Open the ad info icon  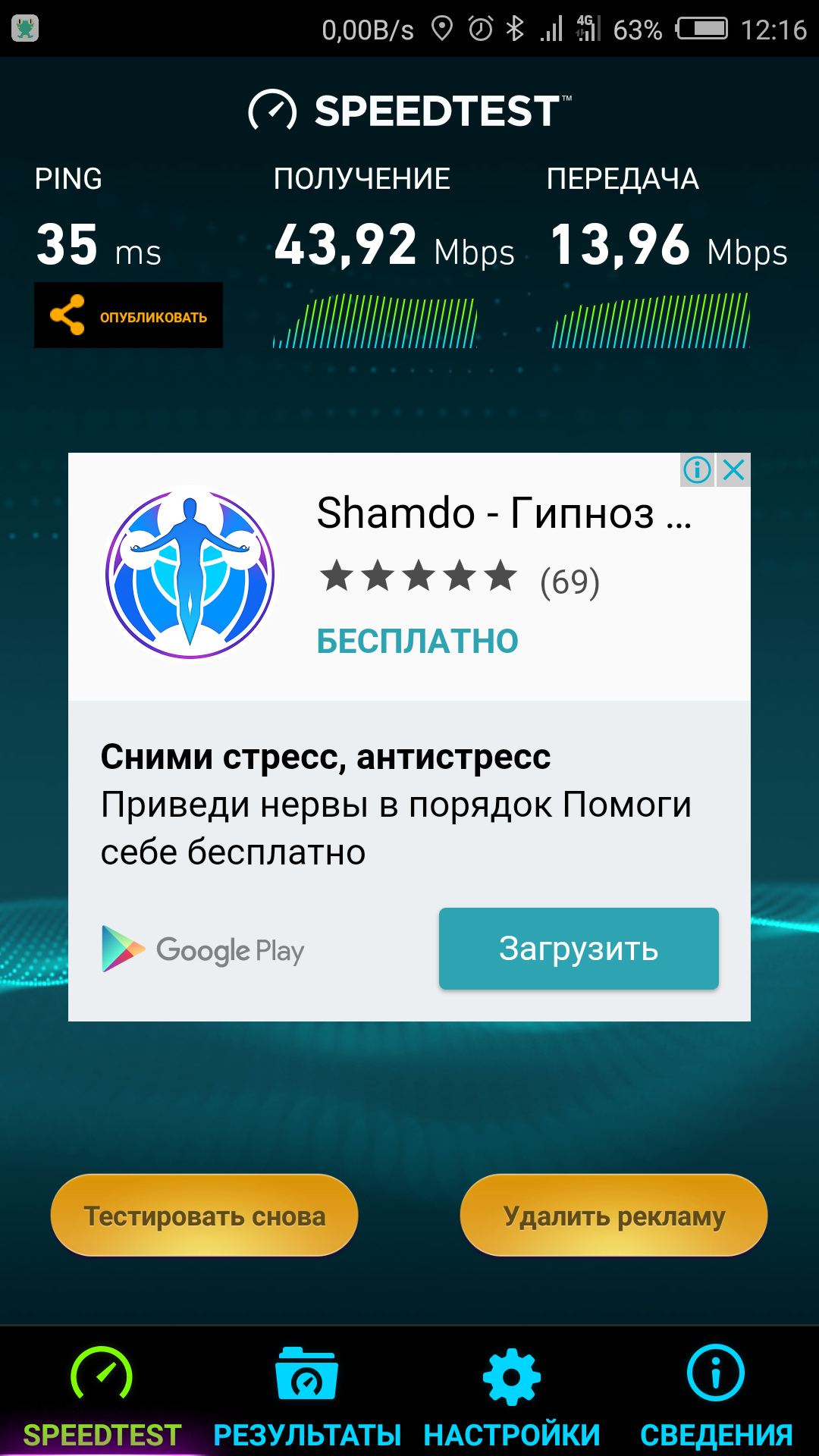[x=697, y=470]
